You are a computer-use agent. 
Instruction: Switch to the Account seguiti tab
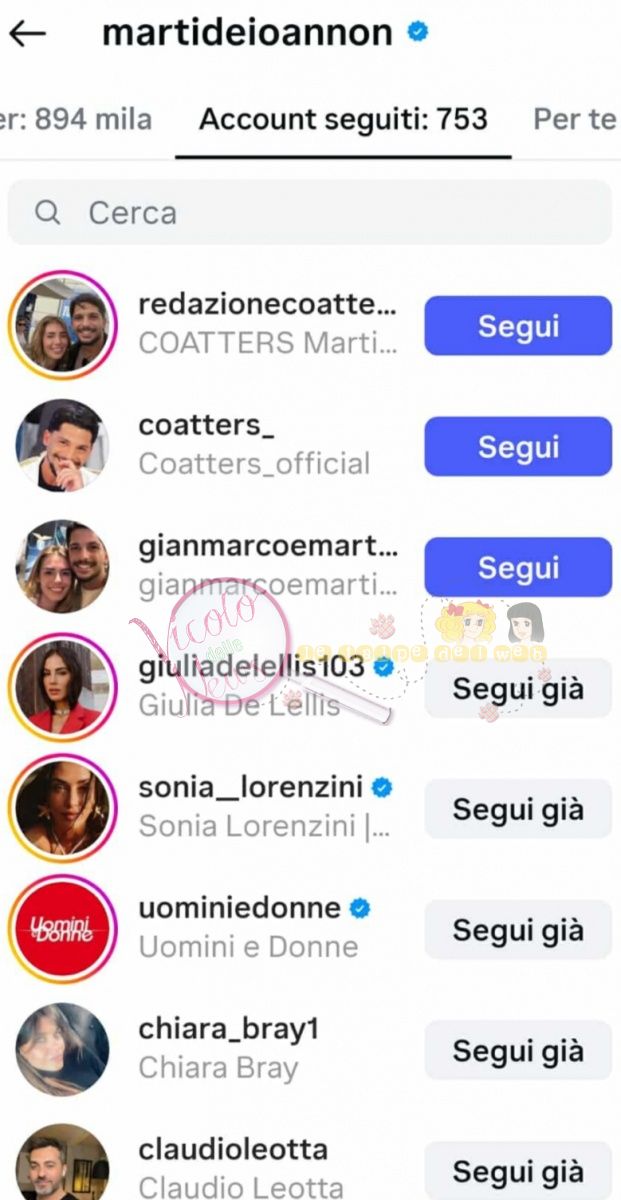tap(343, 120)
